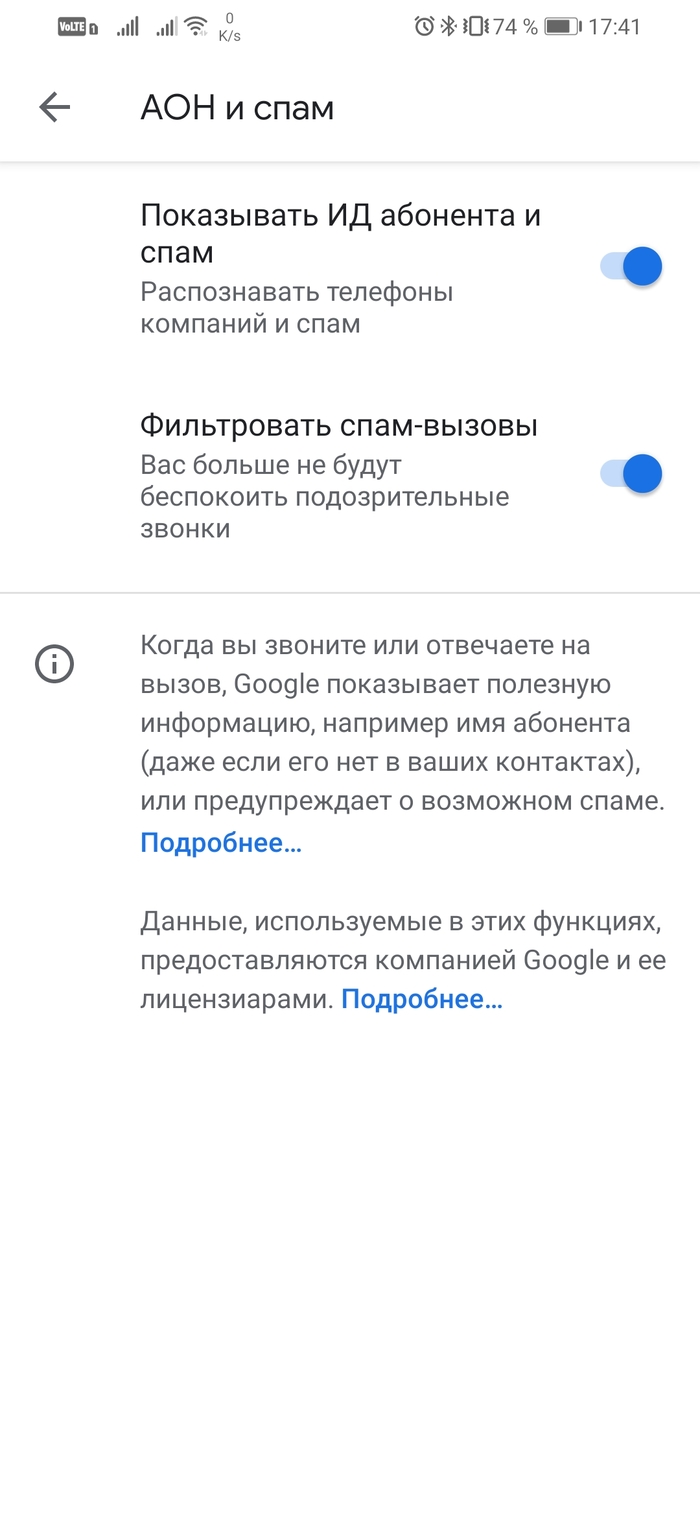Go back from АОН и спам
This screenshot has width=700, height=1517.
[x=55, y=108]
